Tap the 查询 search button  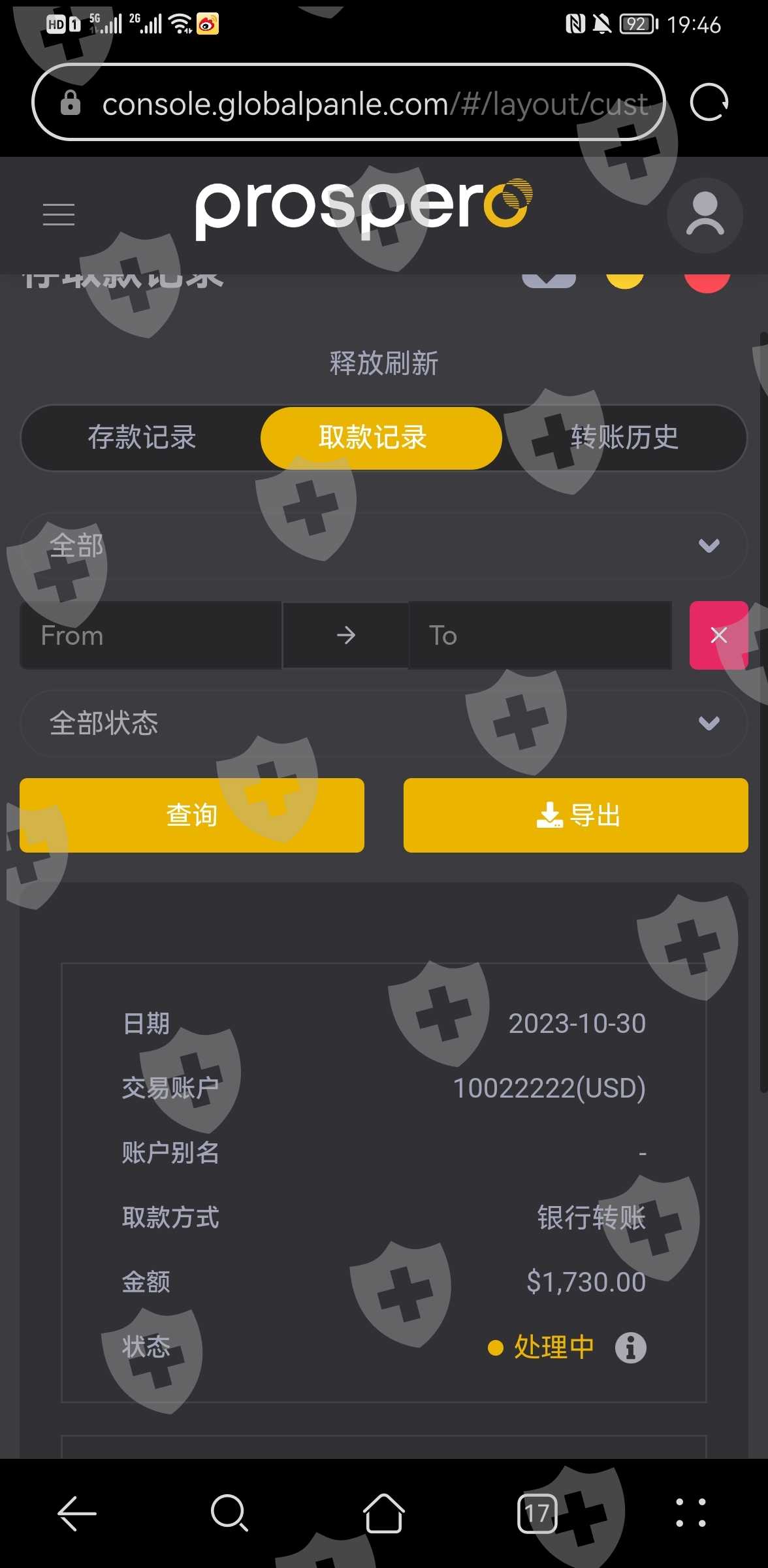click(x=192, y=815)
